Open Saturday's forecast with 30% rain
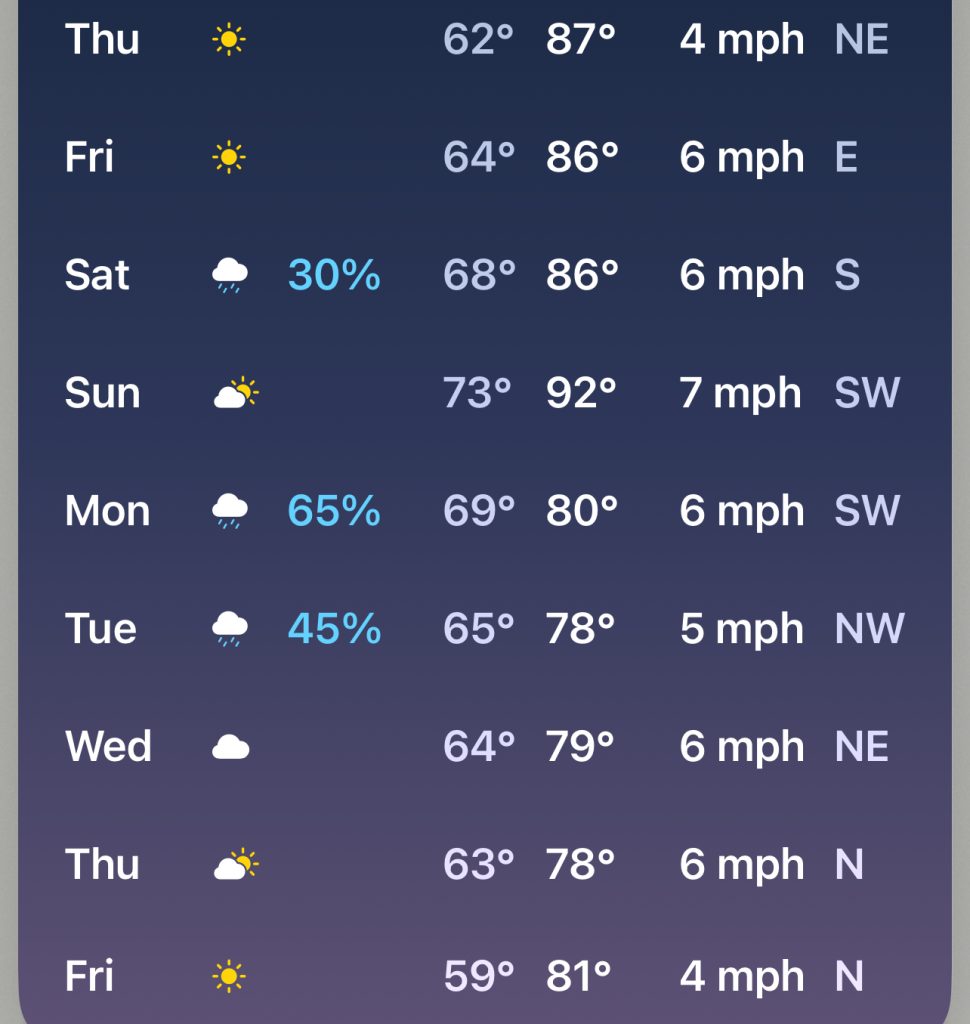Viewport: 970px width, 1024px height. tap(484, 275)
